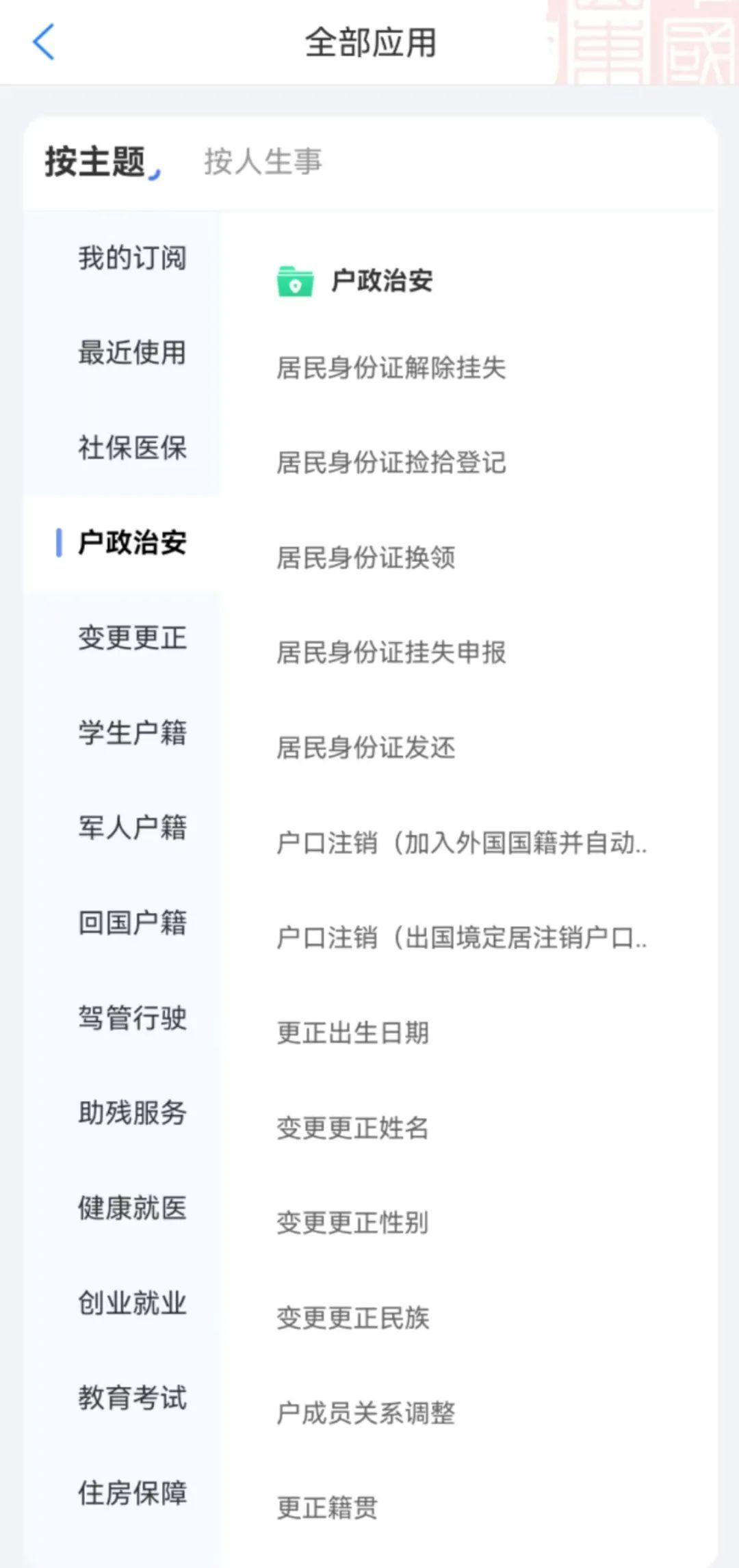The image size is (739, 1568).
Task: Open 户成员关系调整
Action: pyautogui.click(x=365, y=1413)
